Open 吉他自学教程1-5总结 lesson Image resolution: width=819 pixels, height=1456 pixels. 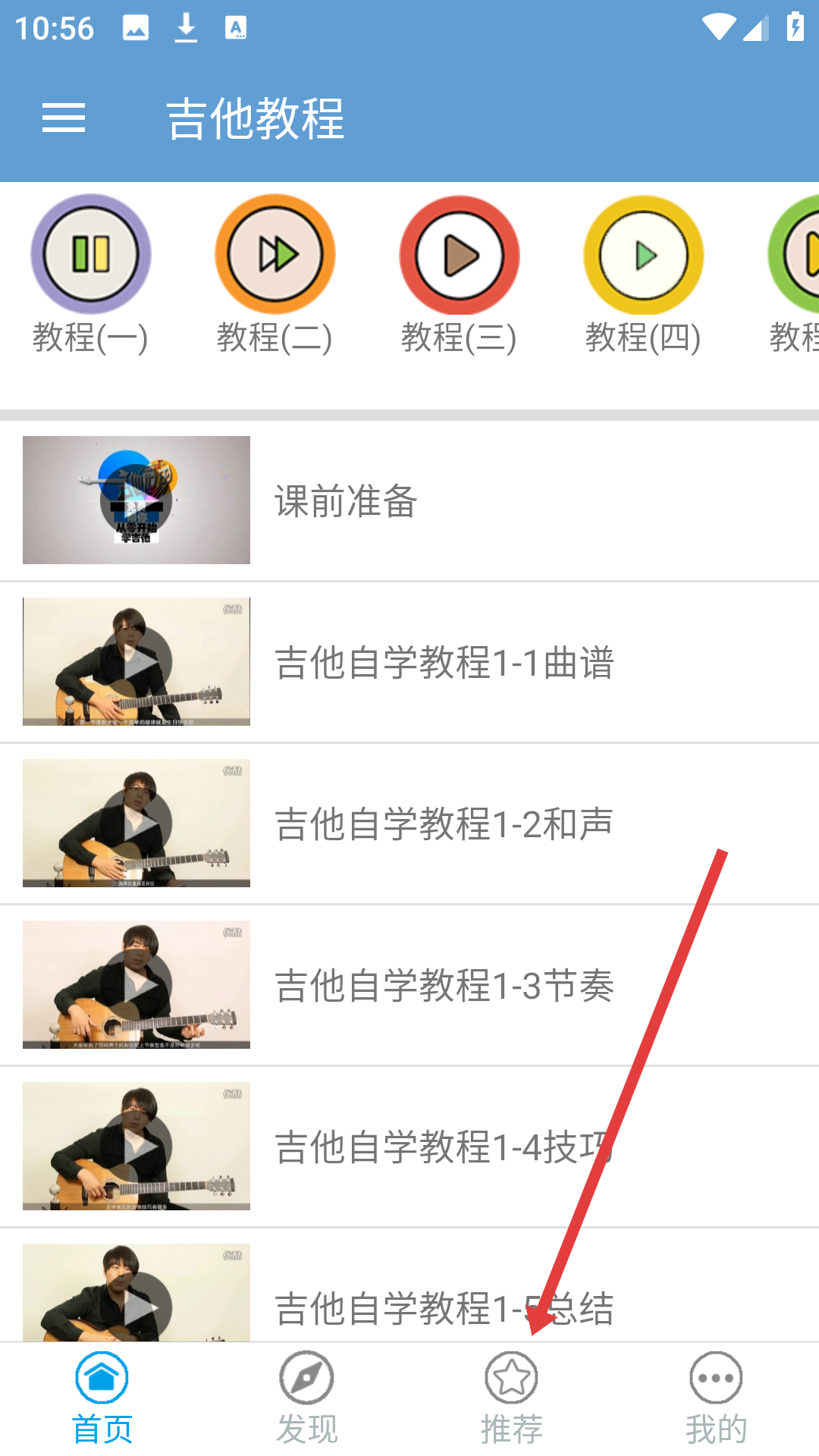409,1297
